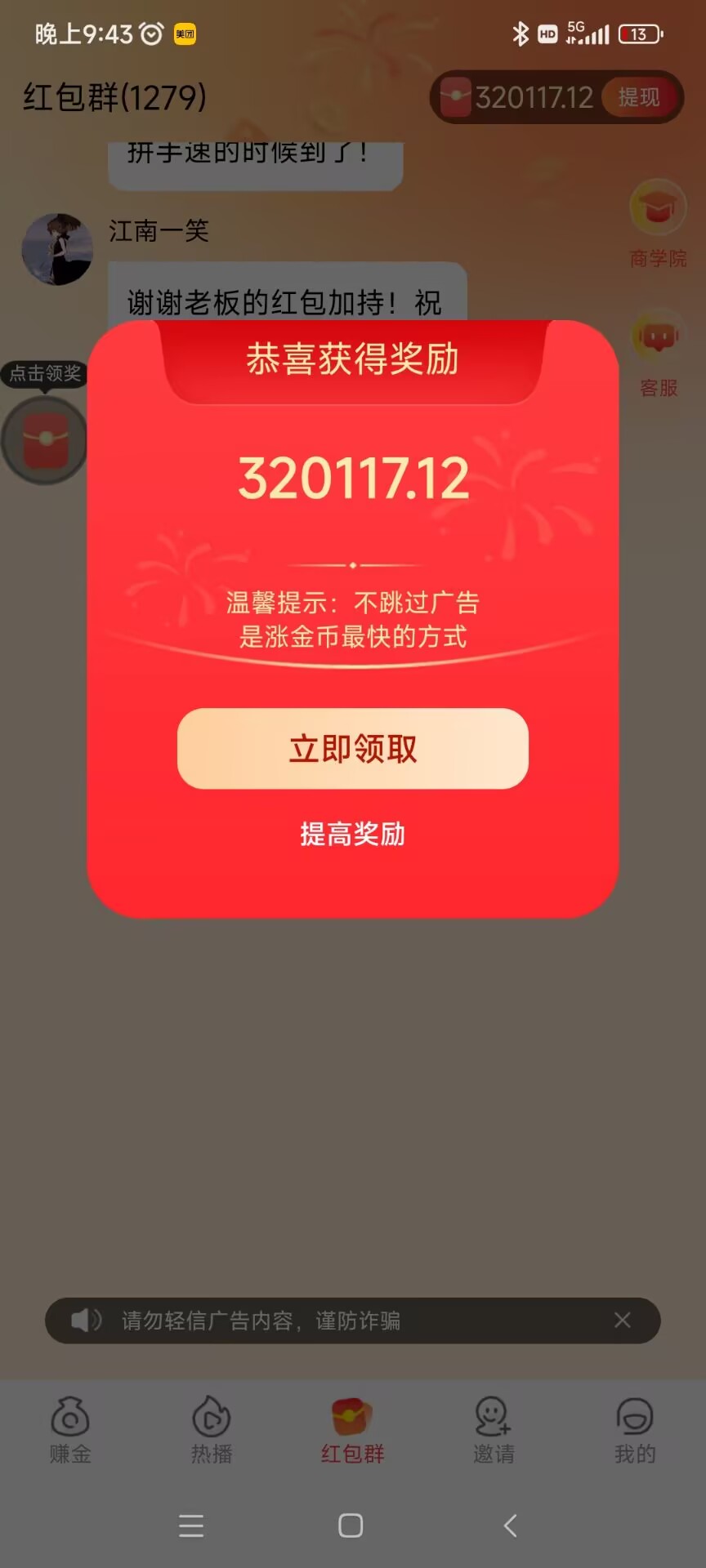Tap 立即领取 to claim the reward
Viewport: 706px width, 1568px height.
(353, 748)
